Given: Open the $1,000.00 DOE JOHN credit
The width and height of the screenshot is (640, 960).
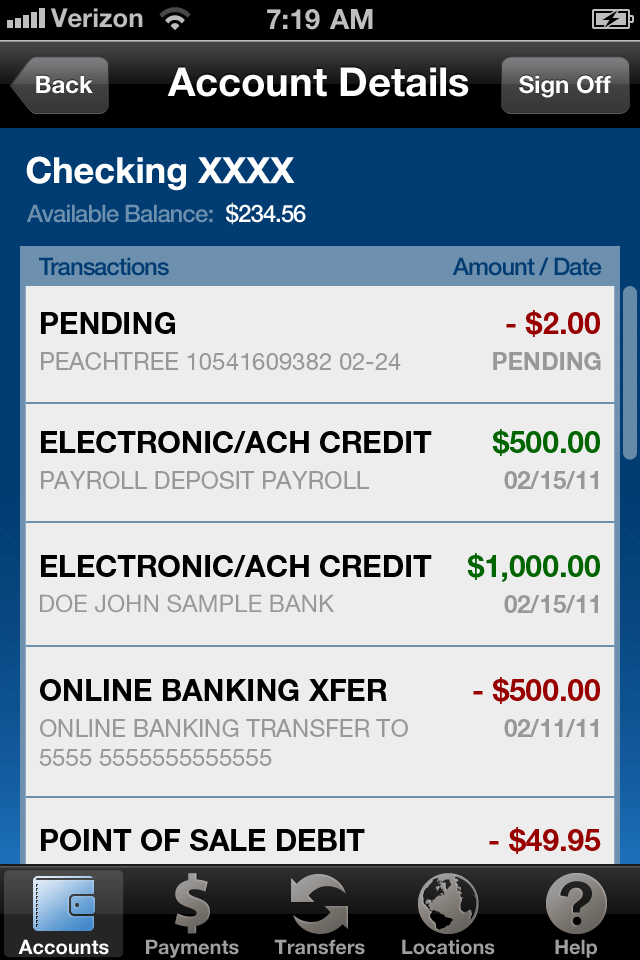Looking at the screenshot, I should point(320,584).
